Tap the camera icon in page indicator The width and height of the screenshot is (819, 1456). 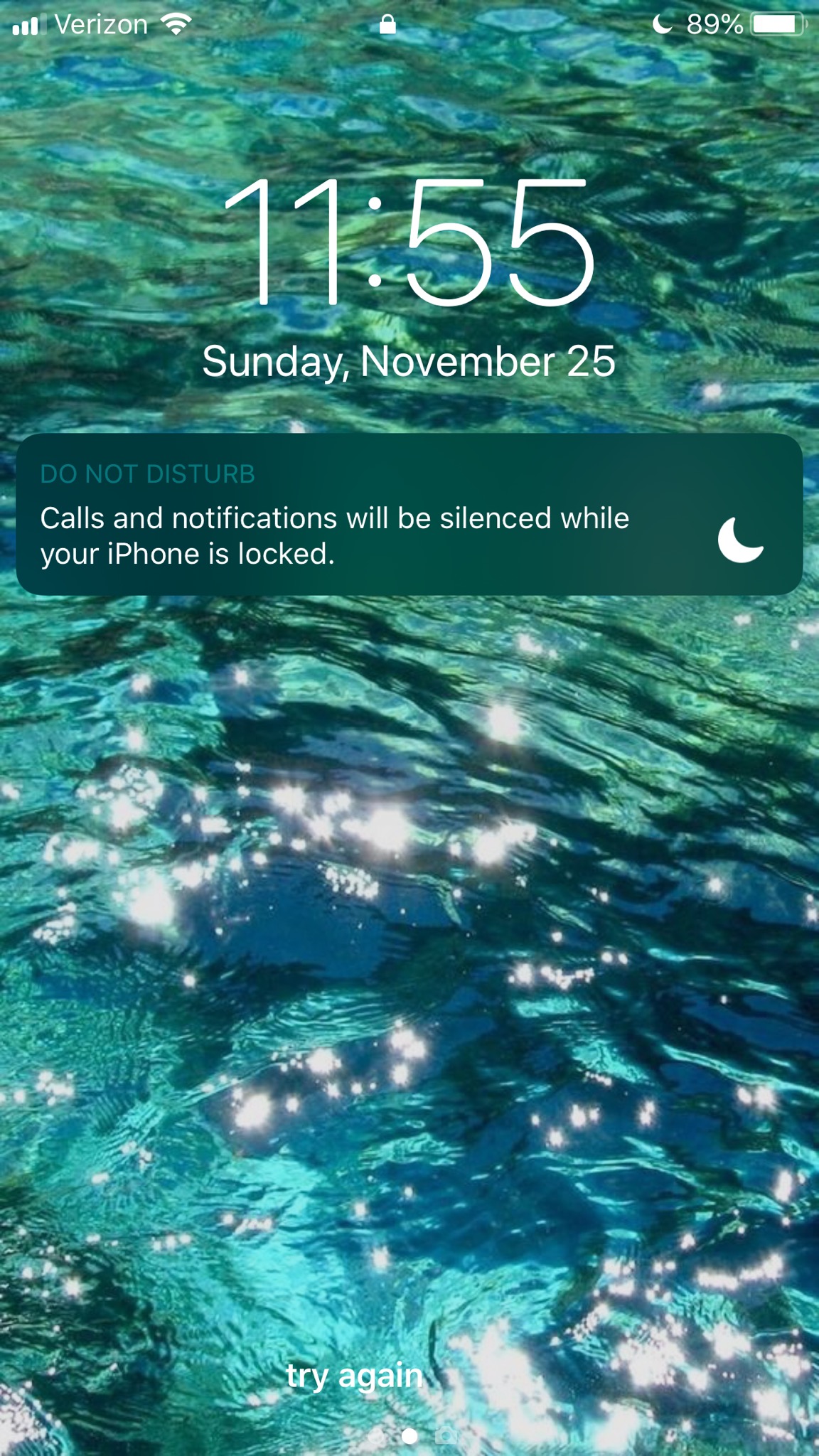tap(446, 1435)
